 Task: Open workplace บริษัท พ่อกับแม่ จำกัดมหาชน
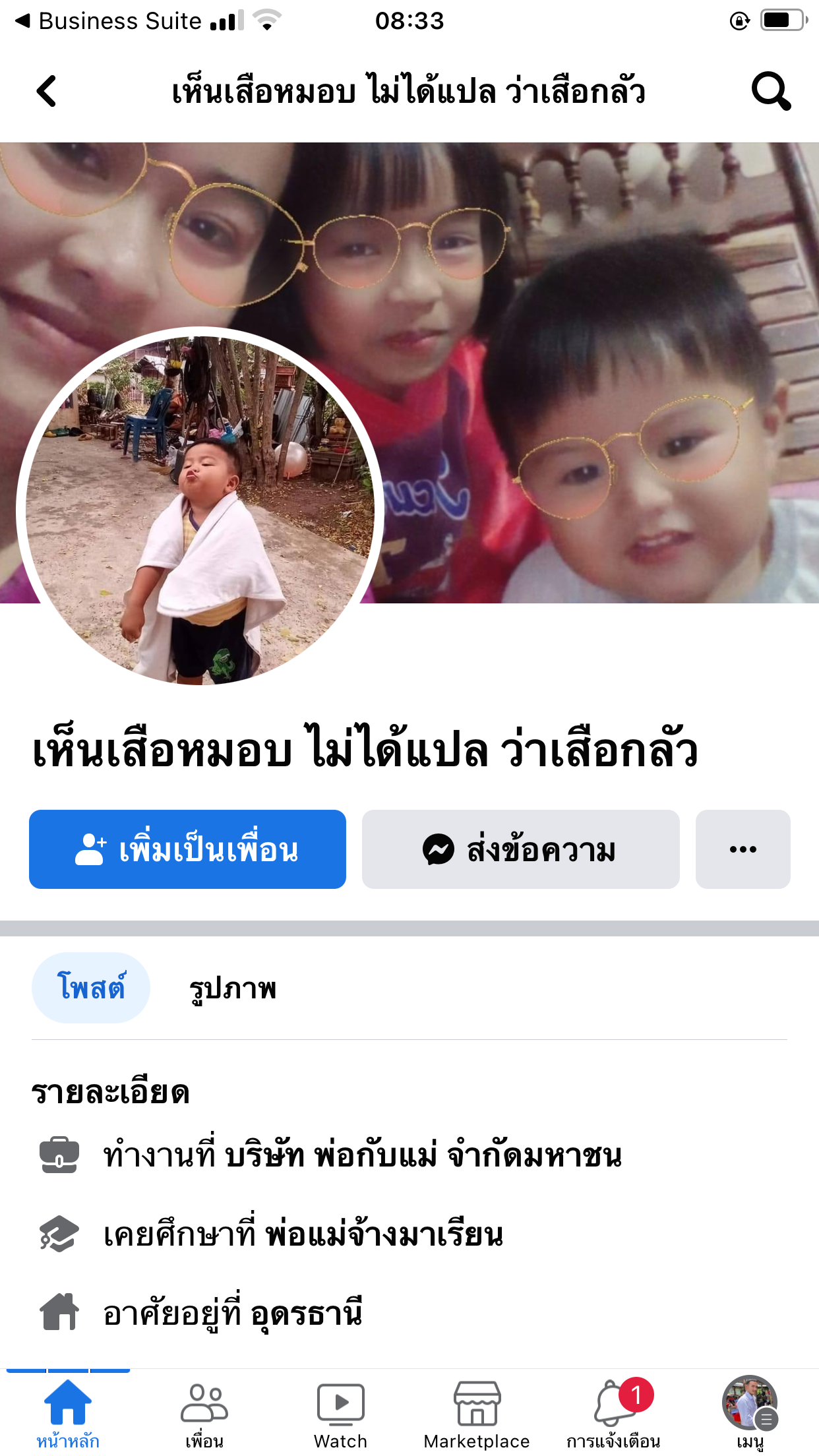(423, 1155)
